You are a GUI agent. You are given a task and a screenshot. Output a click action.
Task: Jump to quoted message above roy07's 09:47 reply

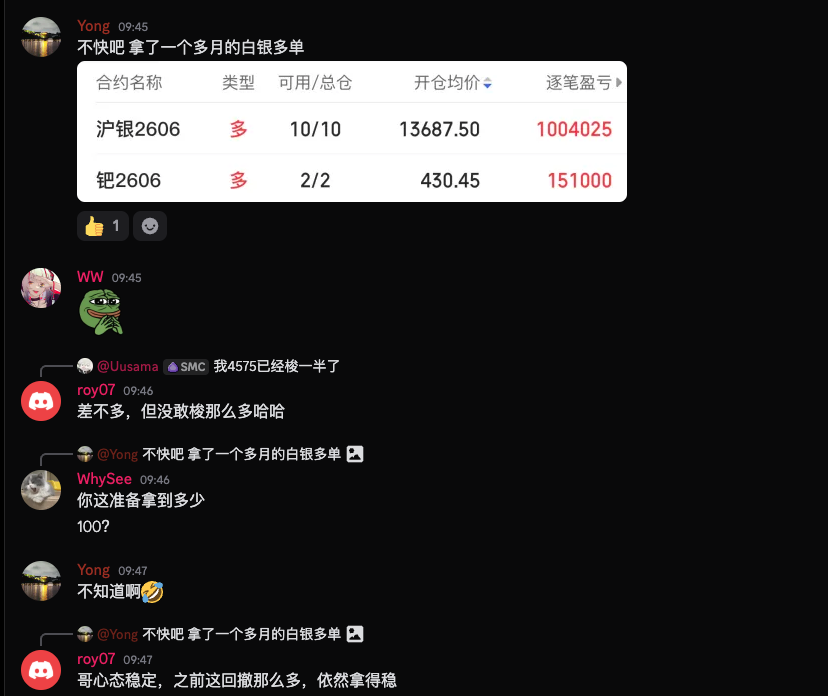coord(241,634)
